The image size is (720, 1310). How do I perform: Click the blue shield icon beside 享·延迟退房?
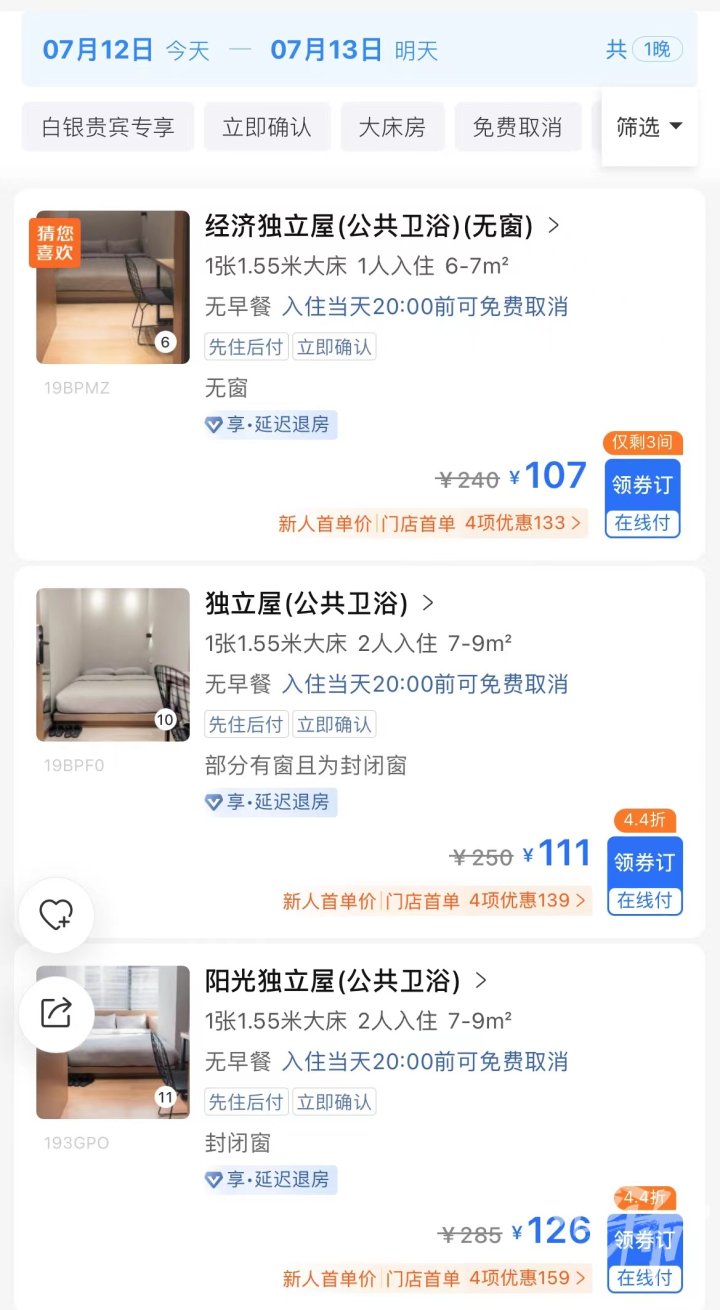(x=213, y=425)
